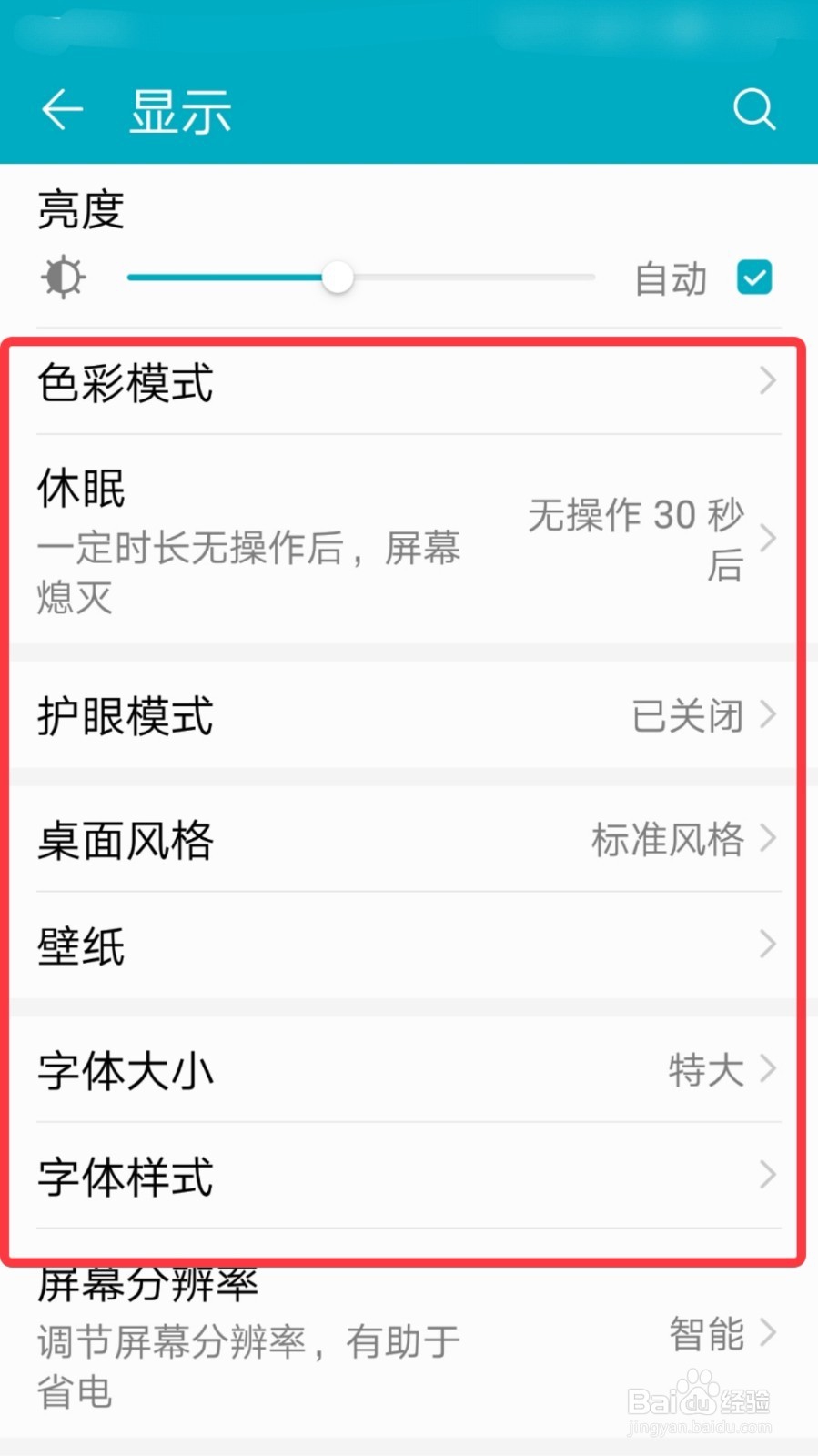Expand the chevron beside 壁纸

767,945
